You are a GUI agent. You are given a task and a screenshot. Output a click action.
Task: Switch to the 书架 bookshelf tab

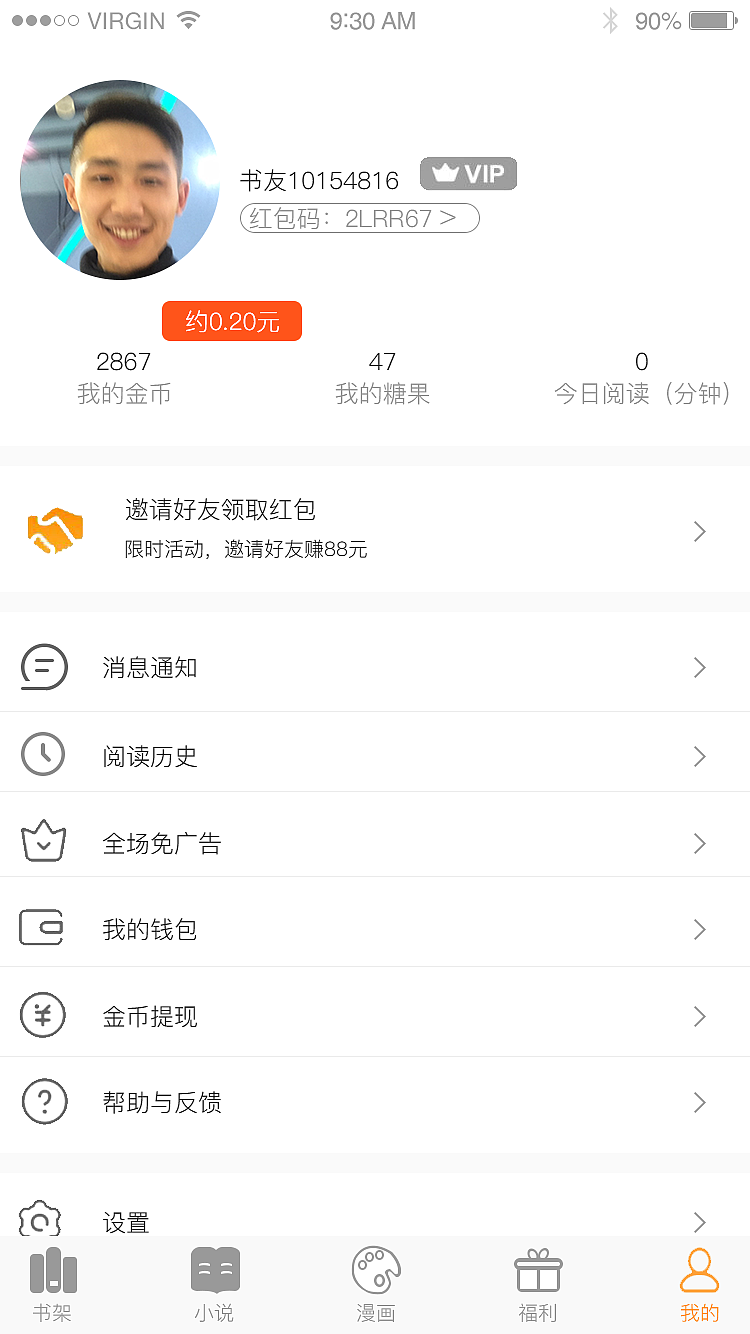(52, 1285)
